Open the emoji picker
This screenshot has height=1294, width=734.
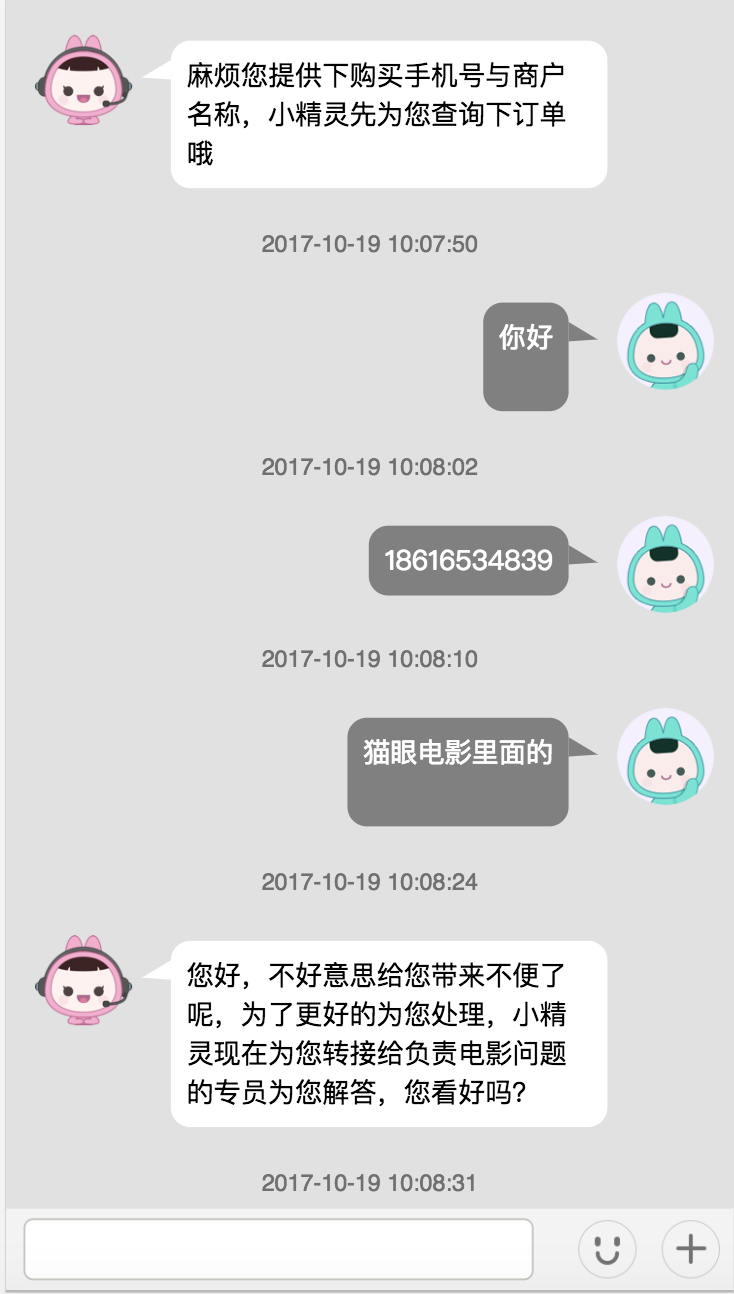607,1249
